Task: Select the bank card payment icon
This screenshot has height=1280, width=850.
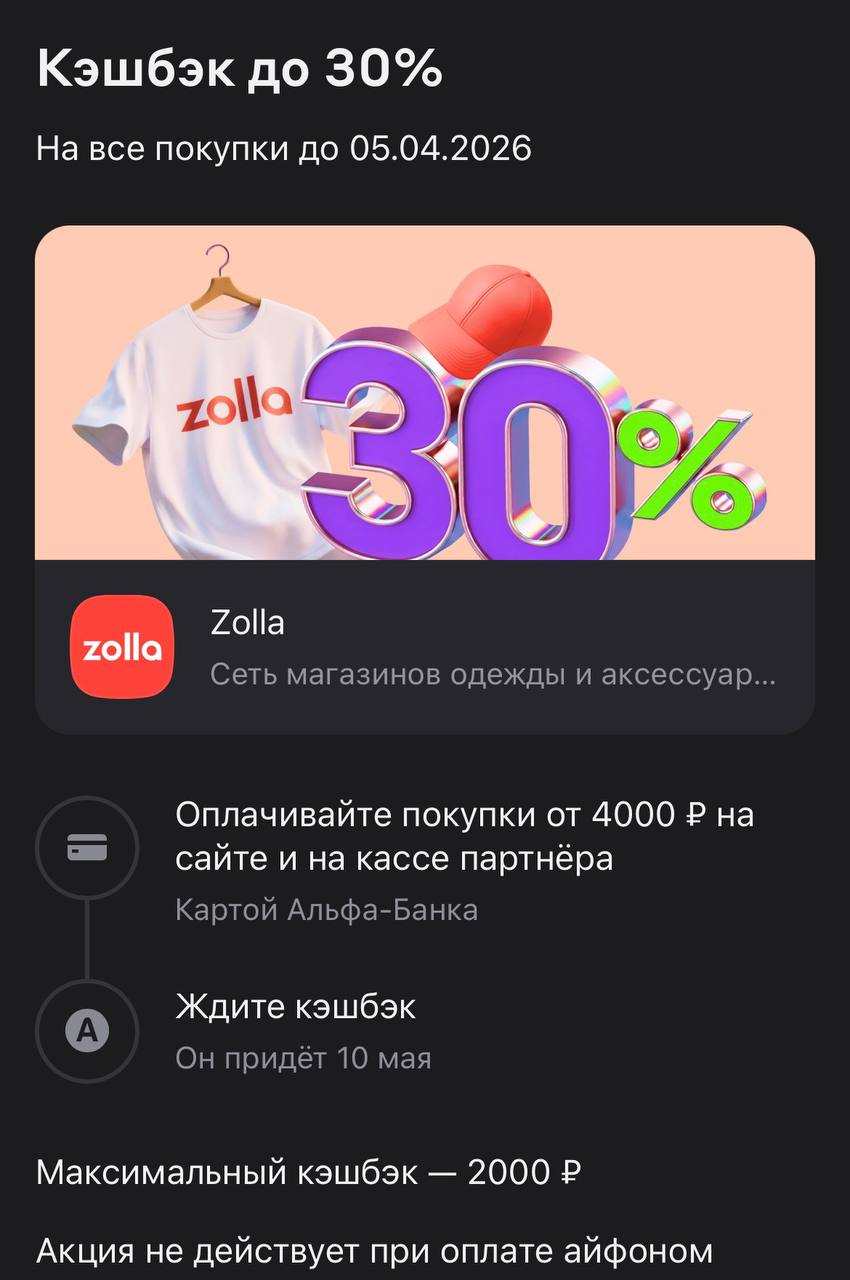Action: pos(88,846)
